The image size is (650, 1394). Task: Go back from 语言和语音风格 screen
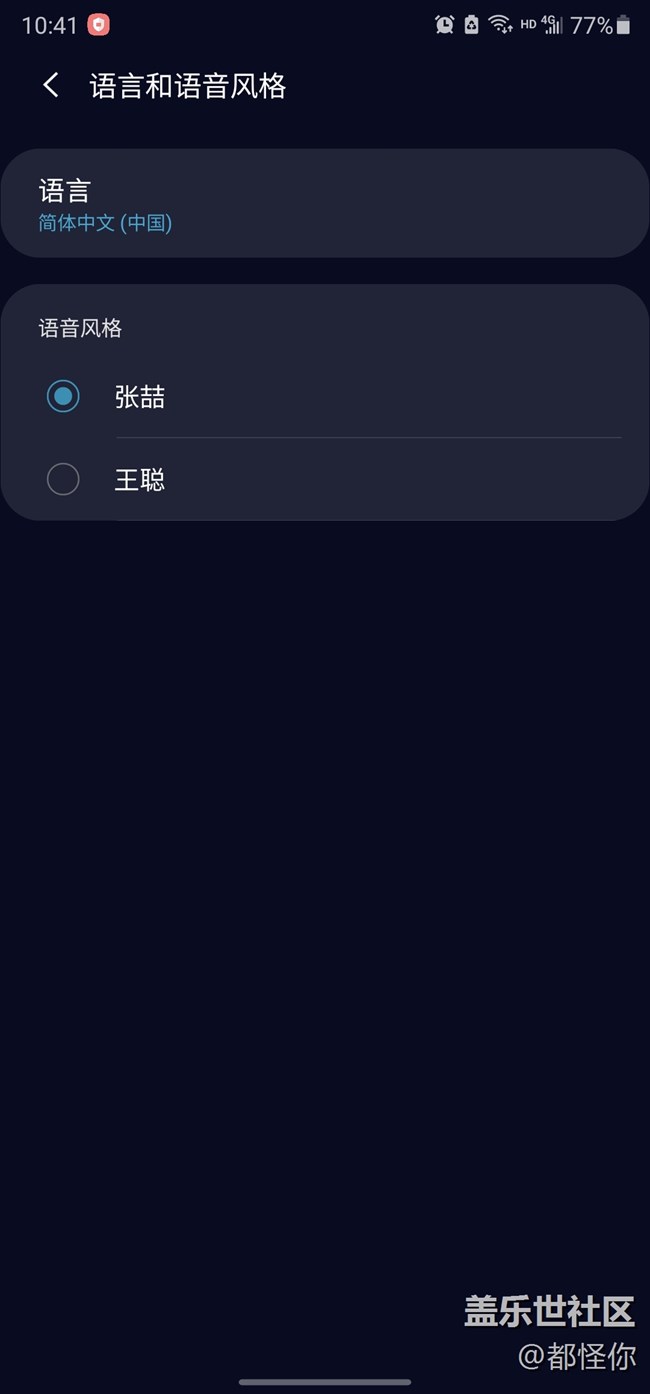(x=51, y=86)
